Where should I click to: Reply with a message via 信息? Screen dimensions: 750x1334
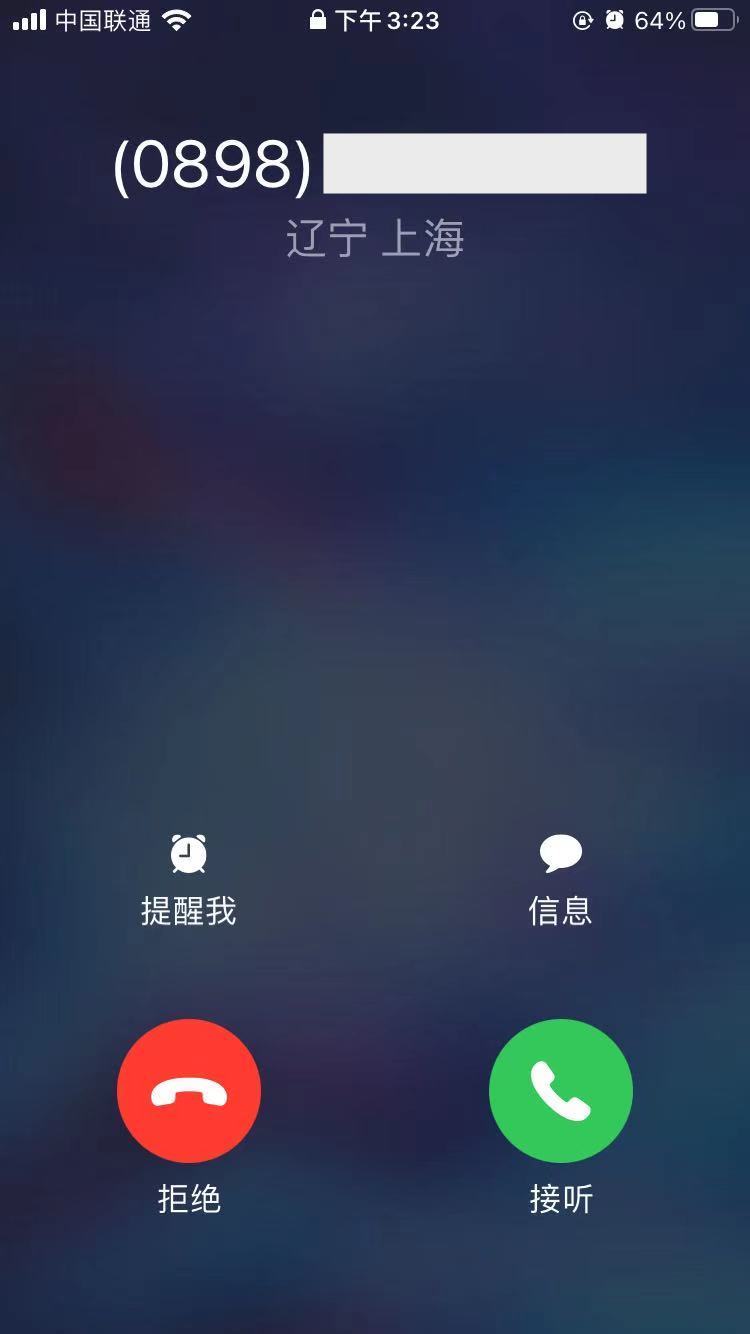tap(560, 880)
